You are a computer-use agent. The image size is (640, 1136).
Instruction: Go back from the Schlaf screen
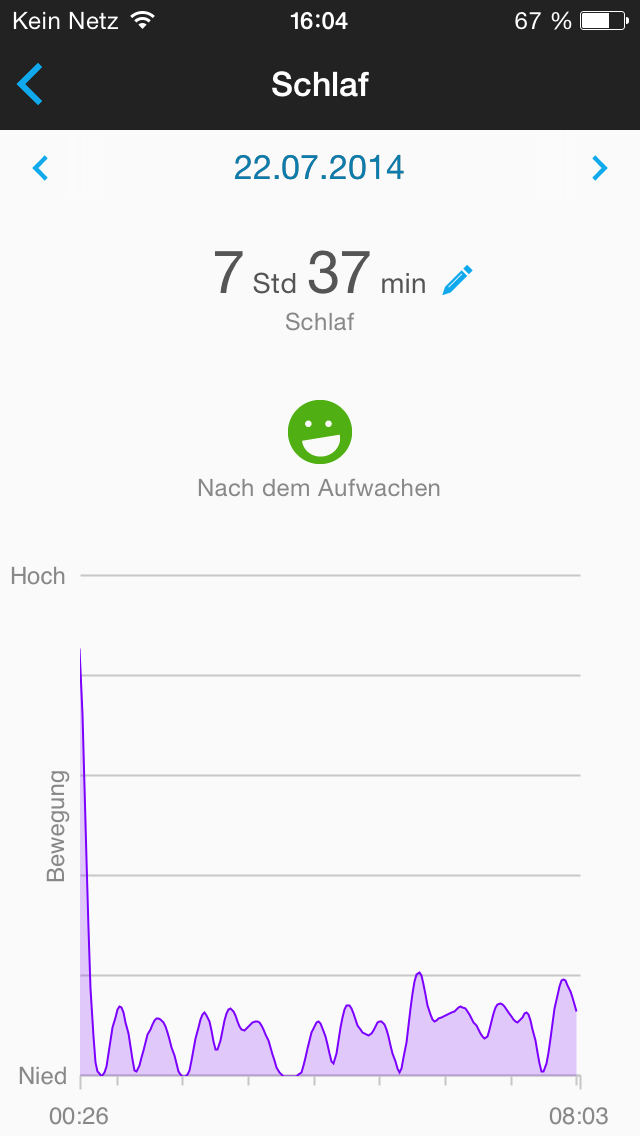pyautogui.click(x=30, y=85)
